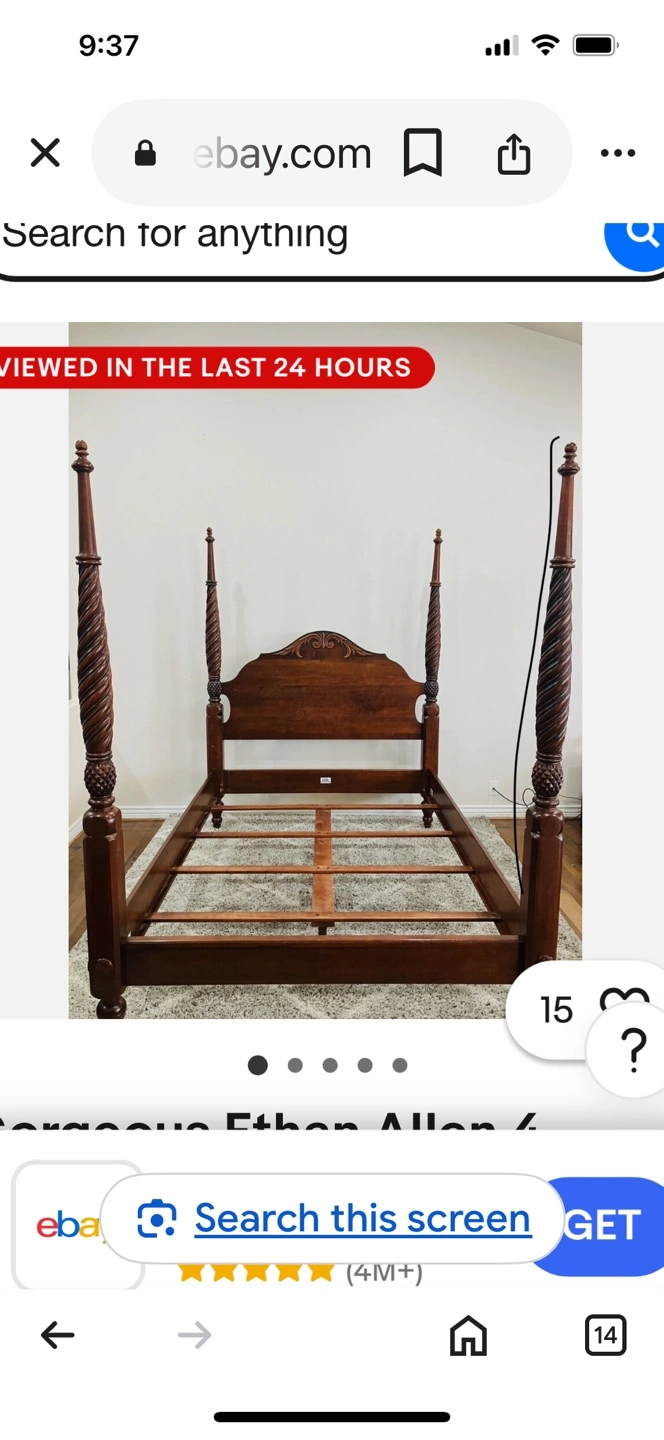
Task: Bookmark this eBay page
Action: (422, 153)
